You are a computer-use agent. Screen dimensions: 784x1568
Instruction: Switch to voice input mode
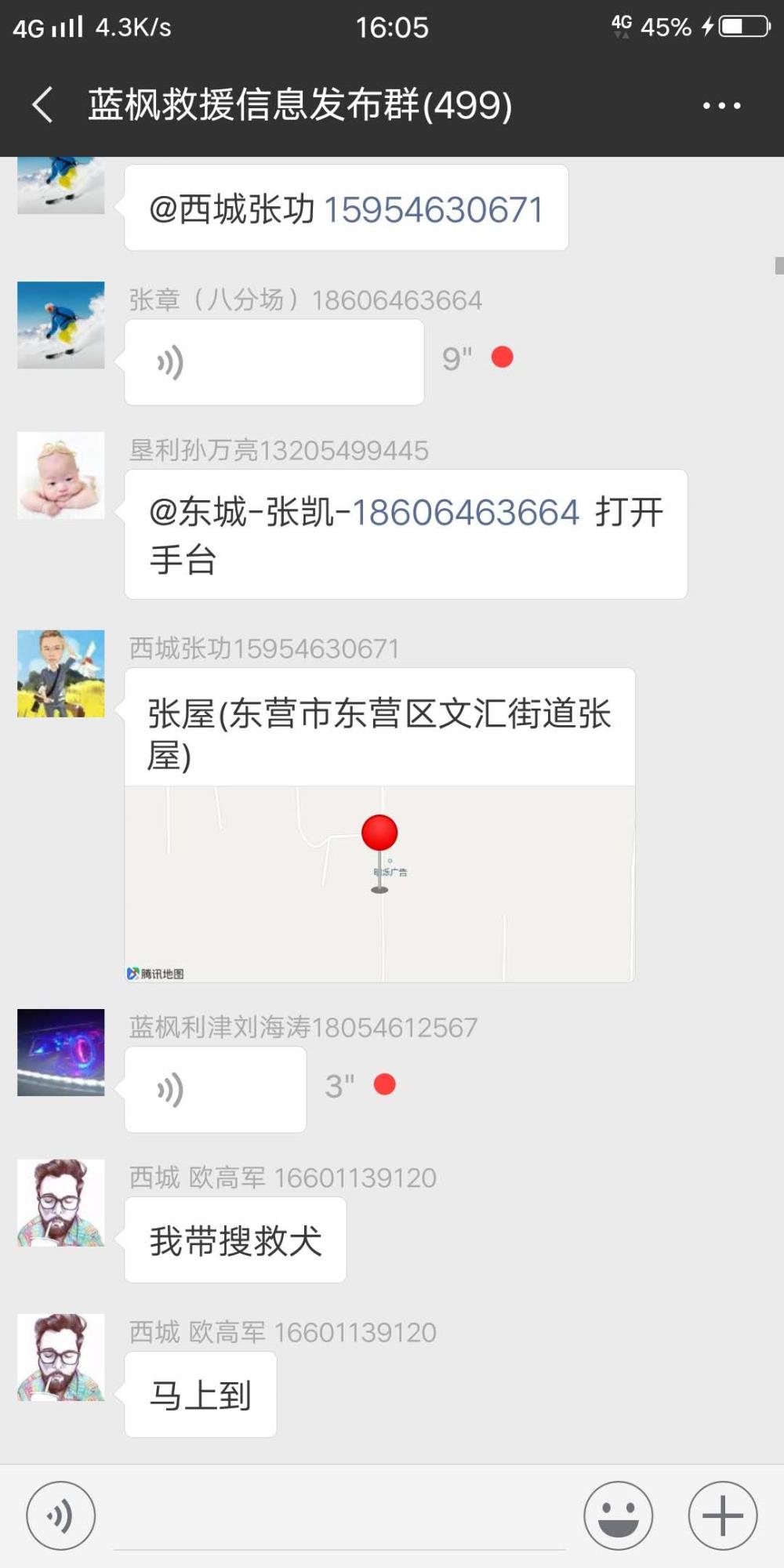click(61, 1515)
